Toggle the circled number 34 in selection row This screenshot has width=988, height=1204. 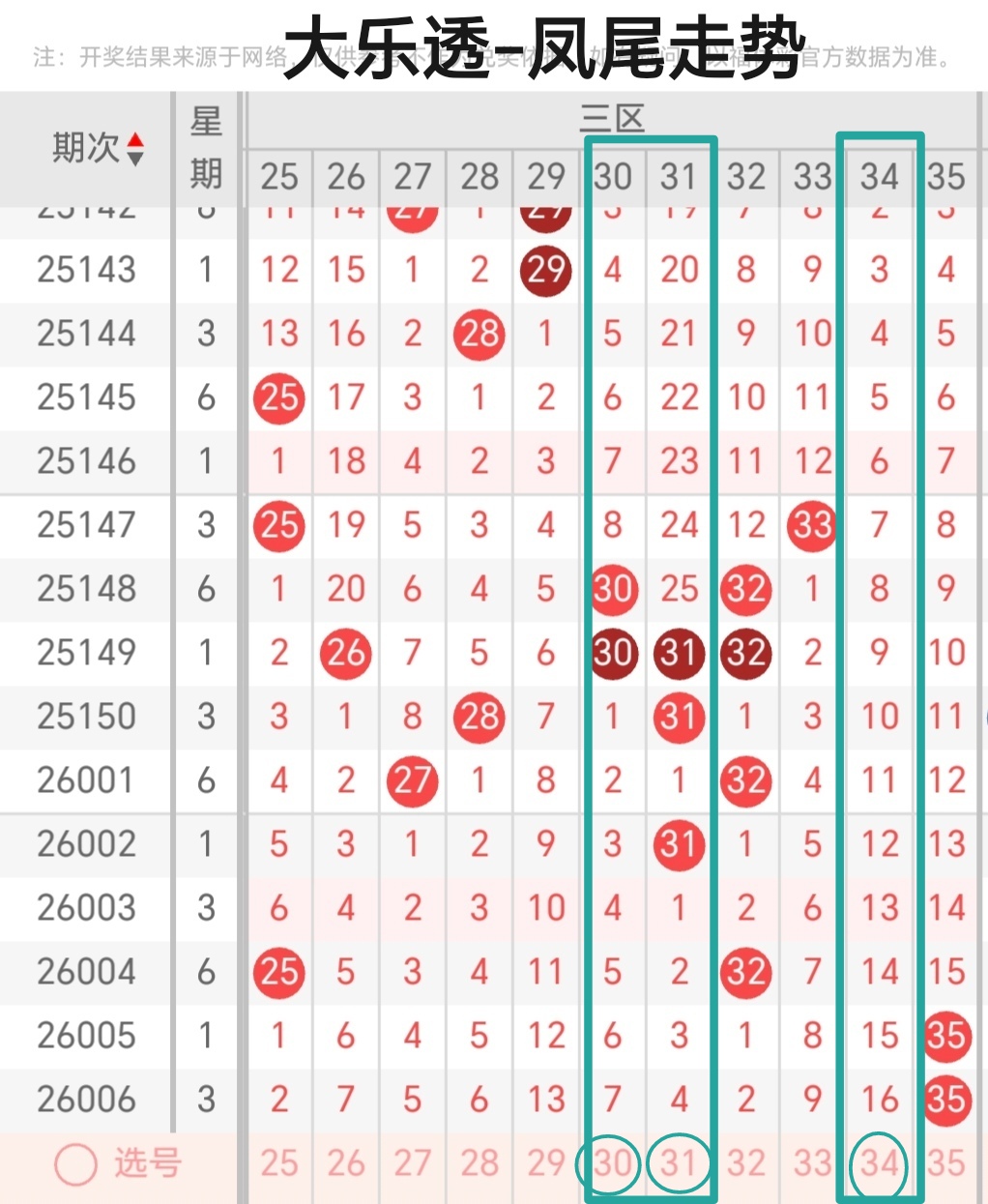878,1163
